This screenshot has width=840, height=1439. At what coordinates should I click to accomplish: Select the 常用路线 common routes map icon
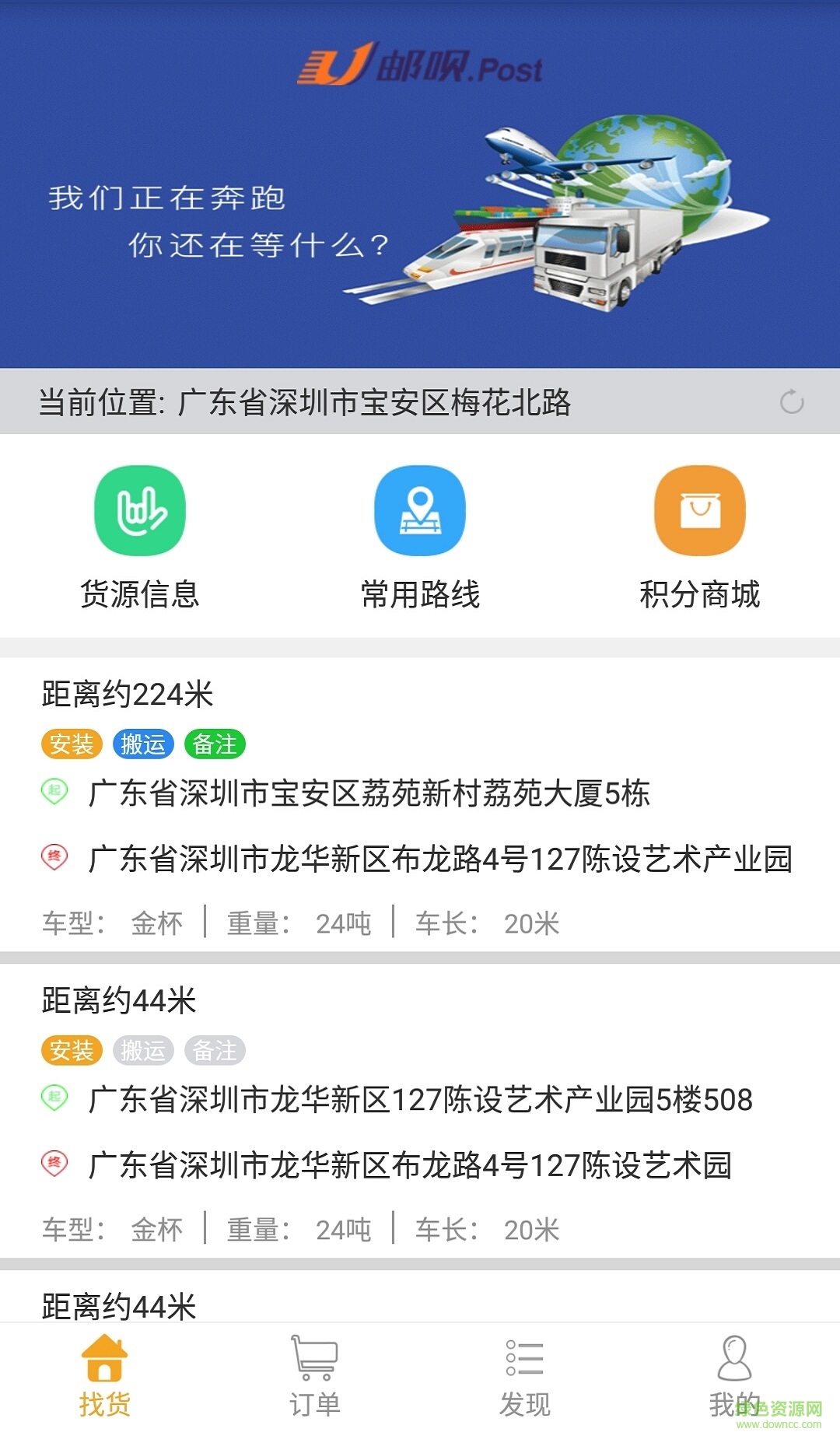pyautogui.click(x=420, y=509)
